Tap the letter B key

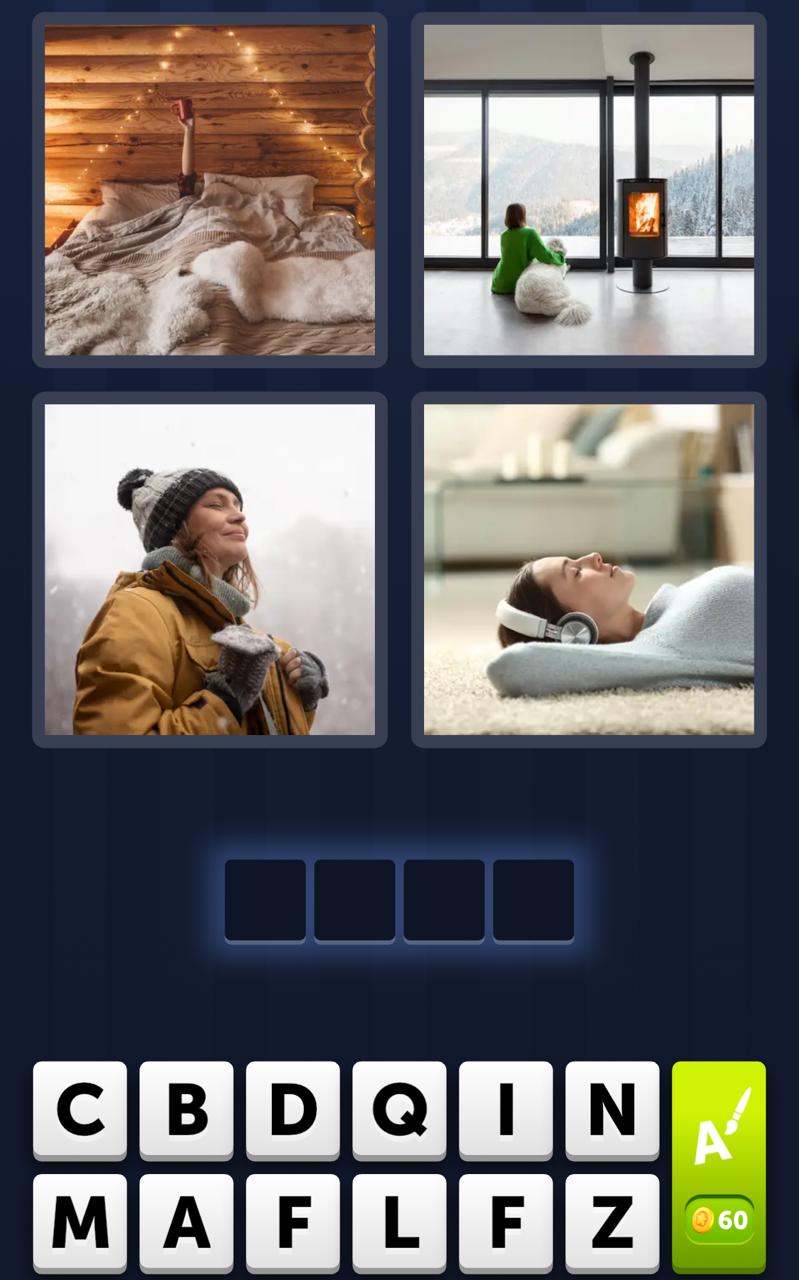pos(186,1108)
